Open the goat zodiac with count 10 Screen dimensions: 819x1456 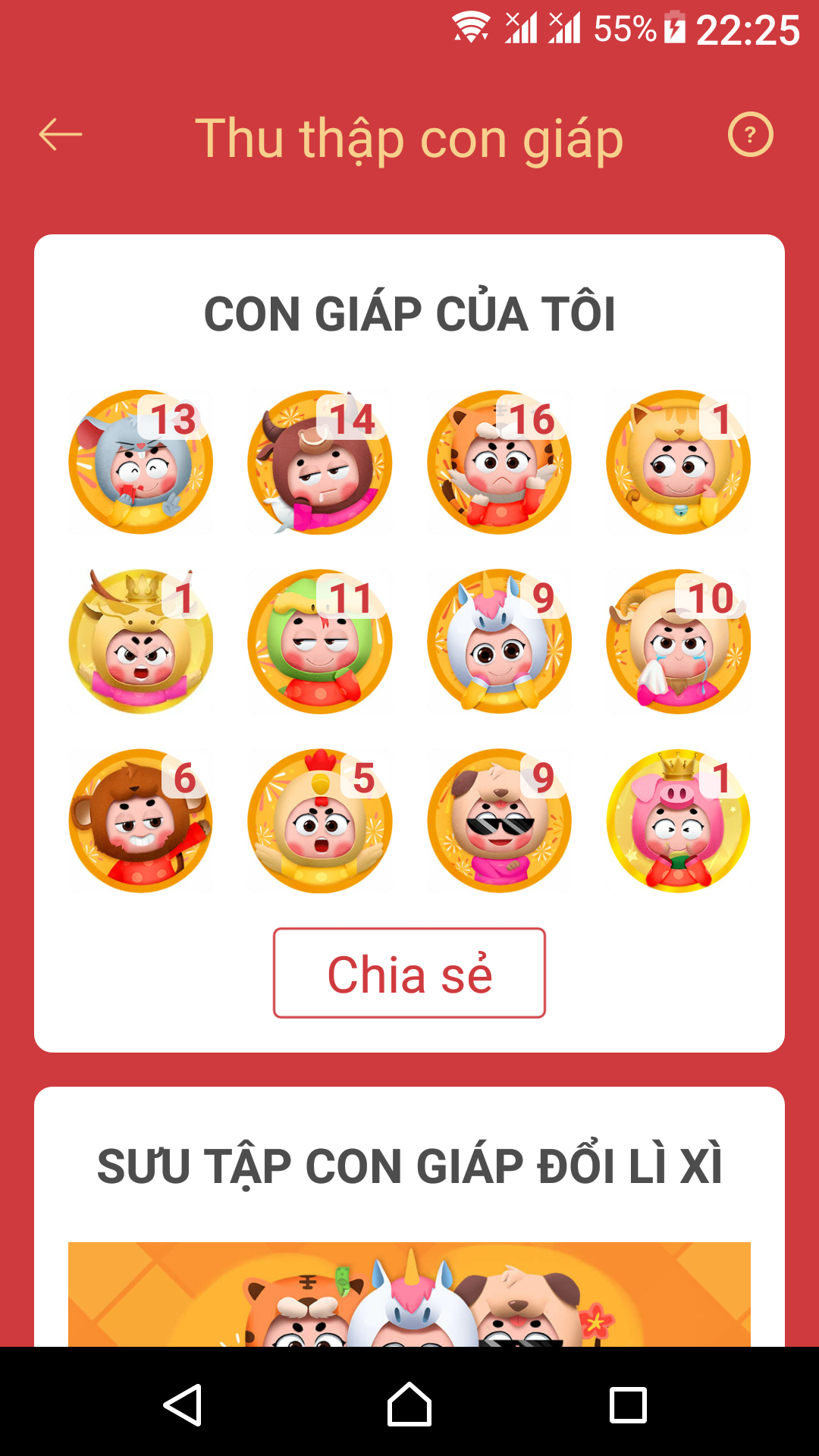678,642
